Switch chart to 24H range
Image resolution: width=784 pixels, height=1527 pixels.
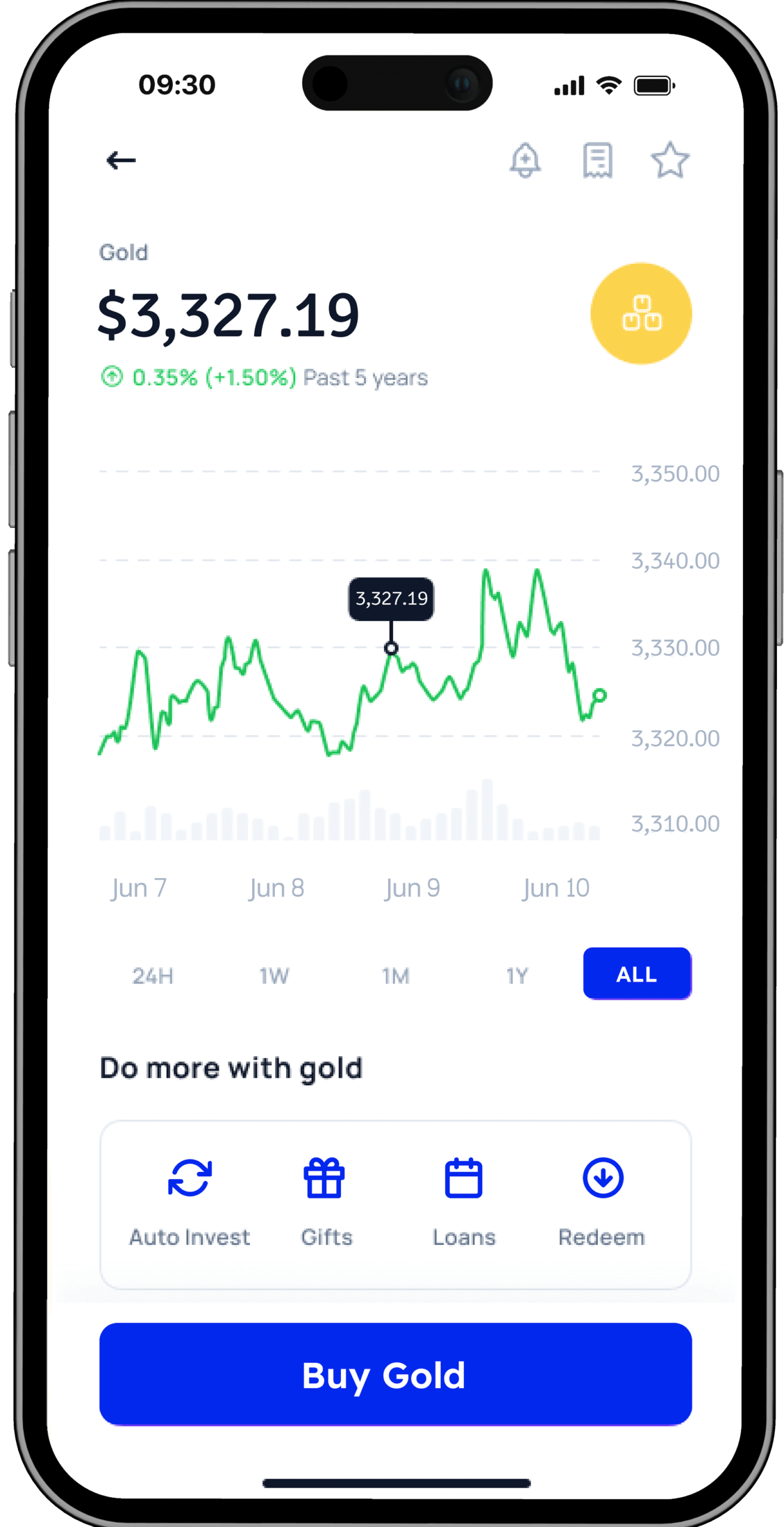coord(153,976)
